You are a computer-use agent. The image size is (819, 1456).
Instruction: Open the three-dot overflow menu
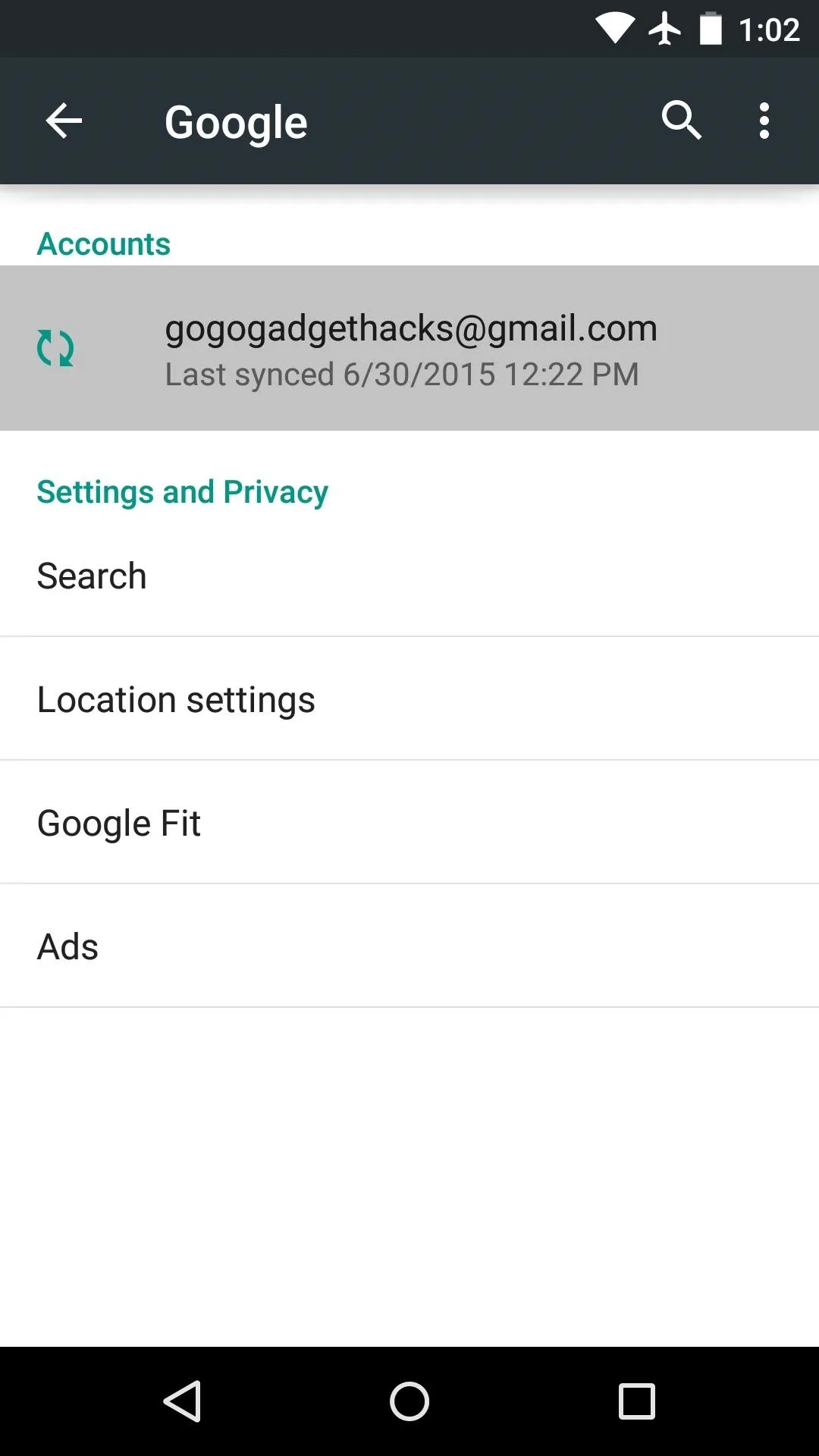click(x=764, y=121)
